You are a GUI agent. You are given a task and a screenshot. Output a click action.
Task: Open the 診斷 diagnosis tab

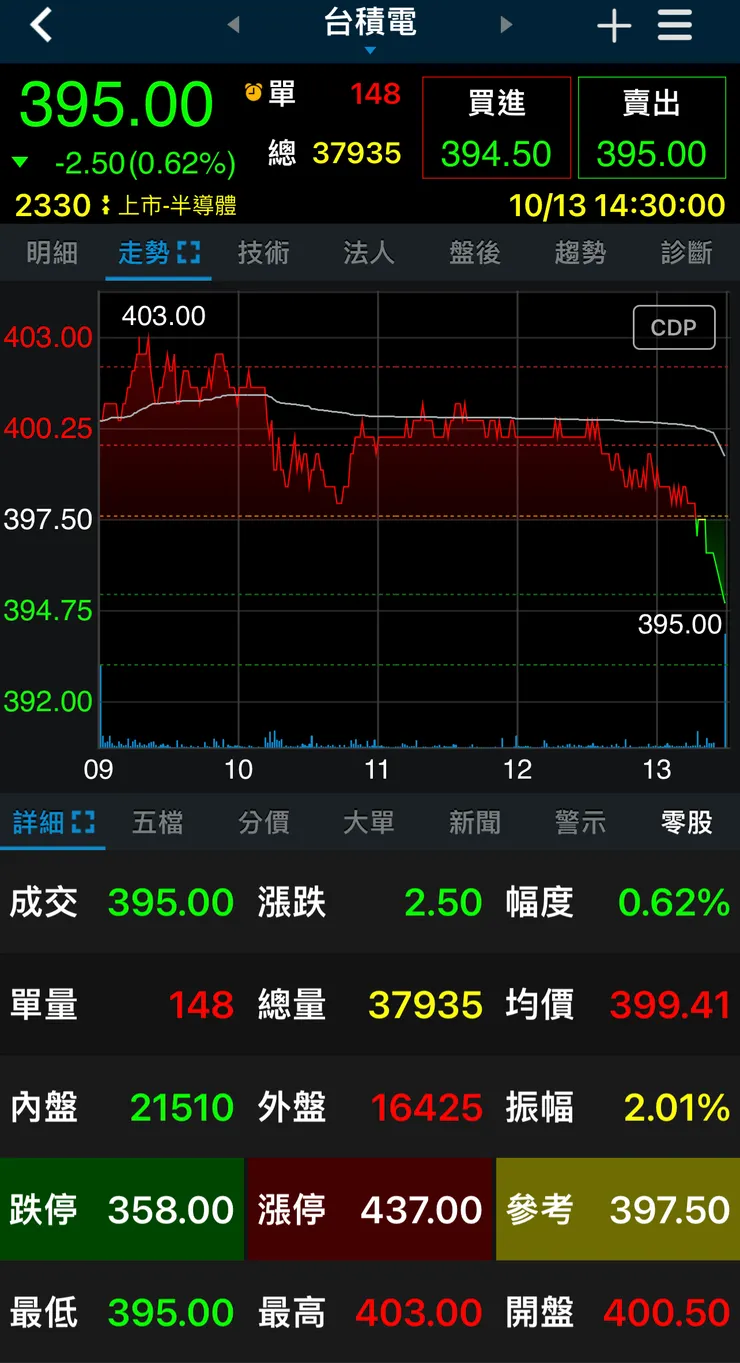687,253
